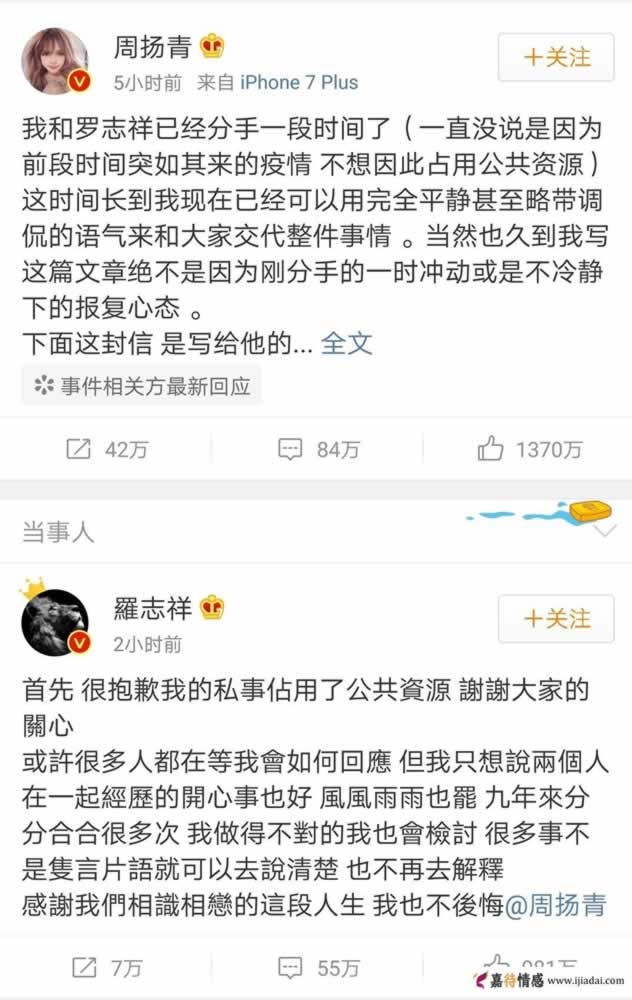Open comments on 周扬青's post (84万)
632x1000 pixels.
pos(317,450)
